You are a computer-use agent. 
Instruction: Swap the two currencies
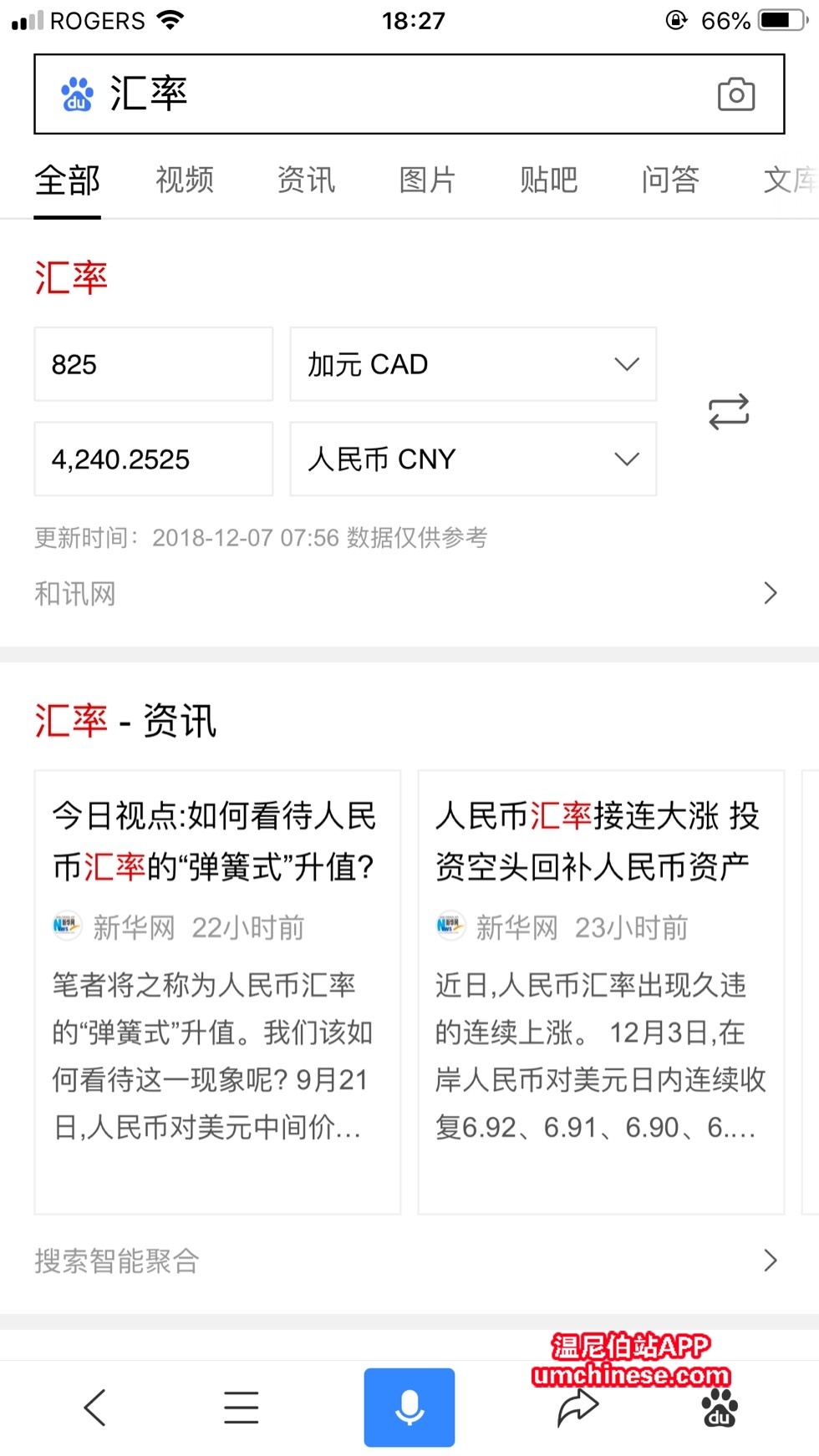point(729,412)
